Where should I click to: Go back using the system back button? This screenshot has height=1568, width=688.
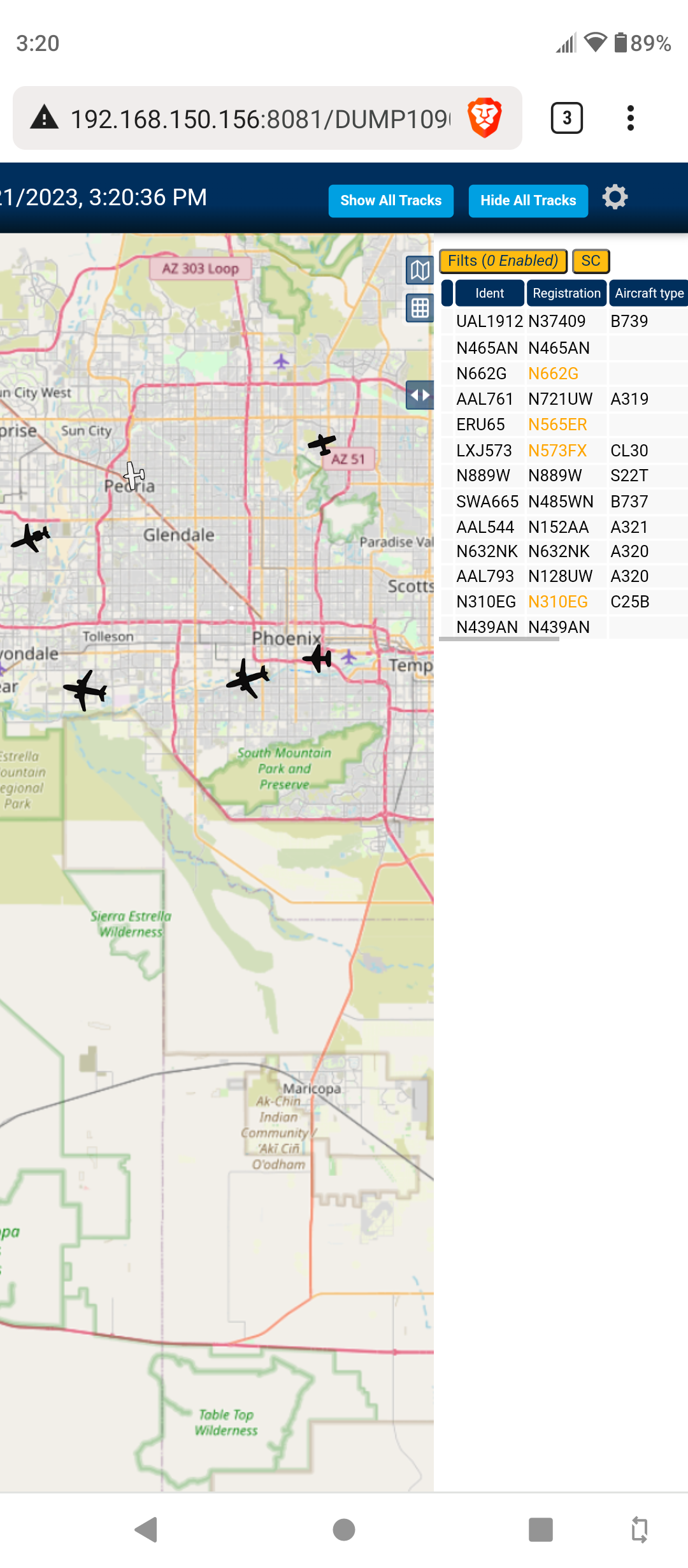pyautogui.click(x=147, y=1529)
